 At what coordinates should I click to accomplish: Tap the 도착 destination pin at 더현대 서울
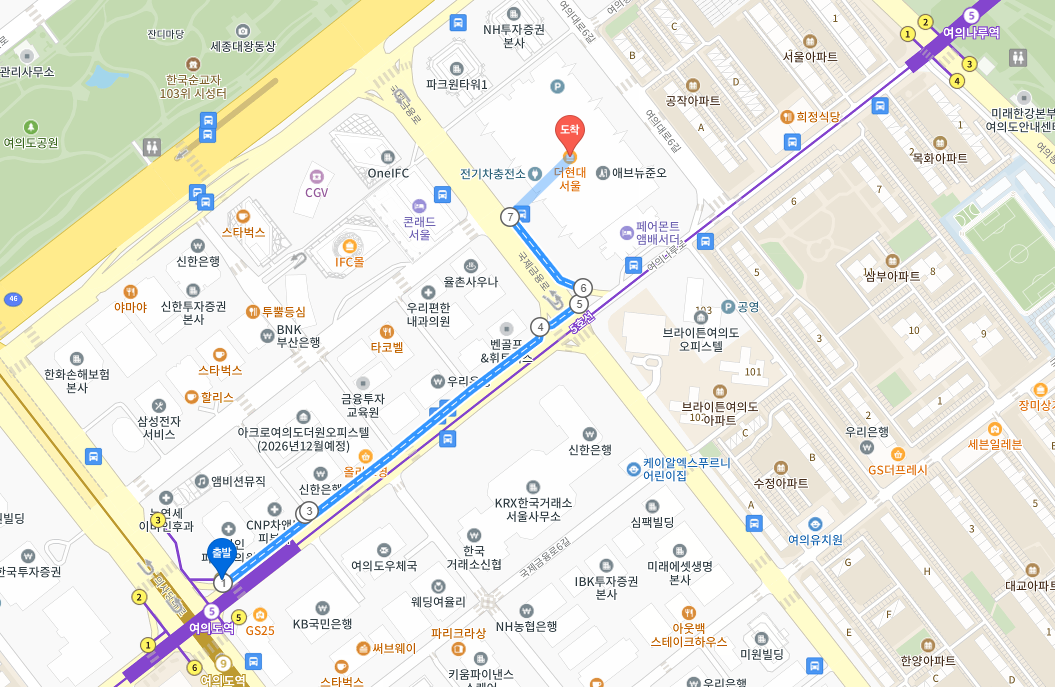[569, 132]
